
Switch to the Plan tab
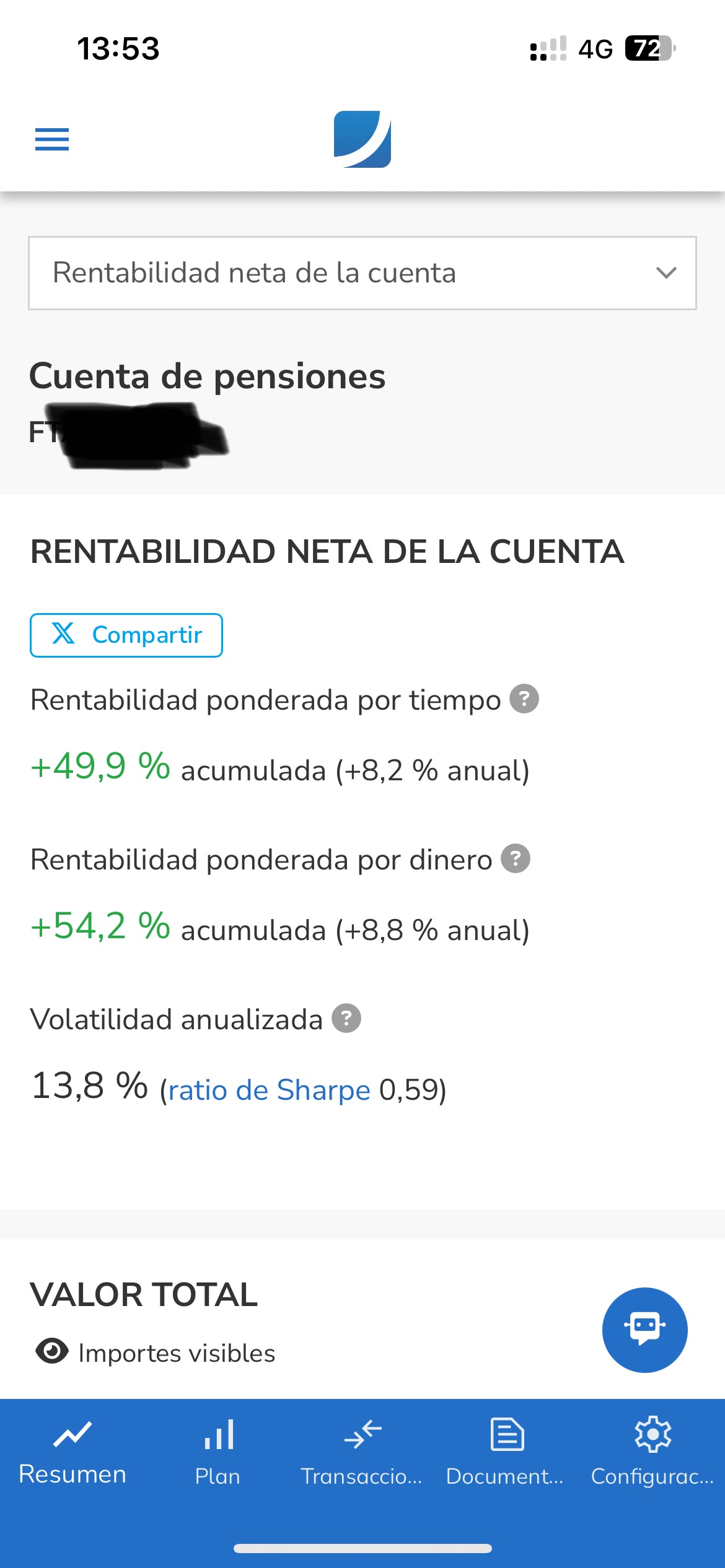217,1452
